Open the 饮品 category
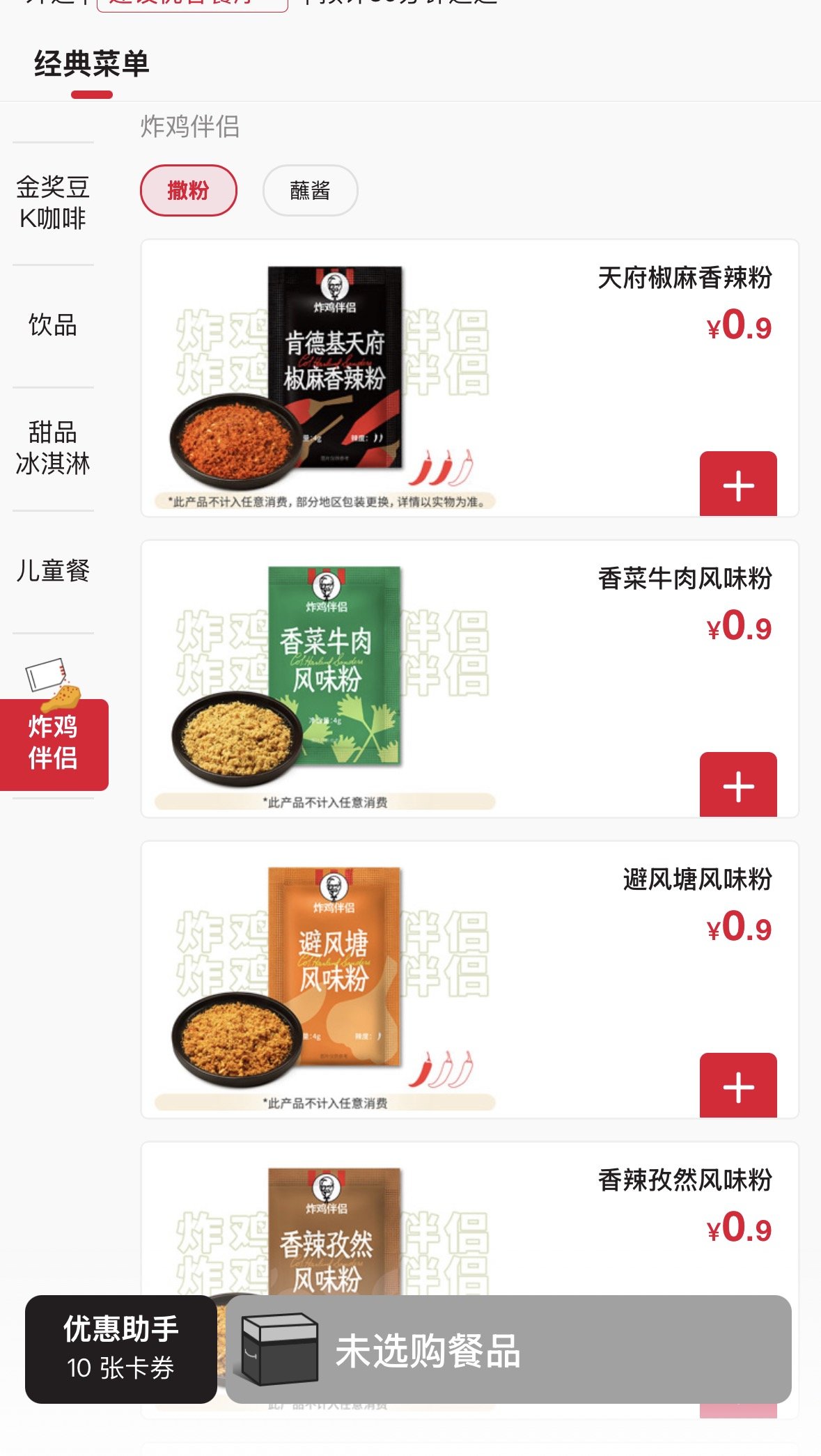The height and width of the screenshot is (1456, 821). pos(53,325)
